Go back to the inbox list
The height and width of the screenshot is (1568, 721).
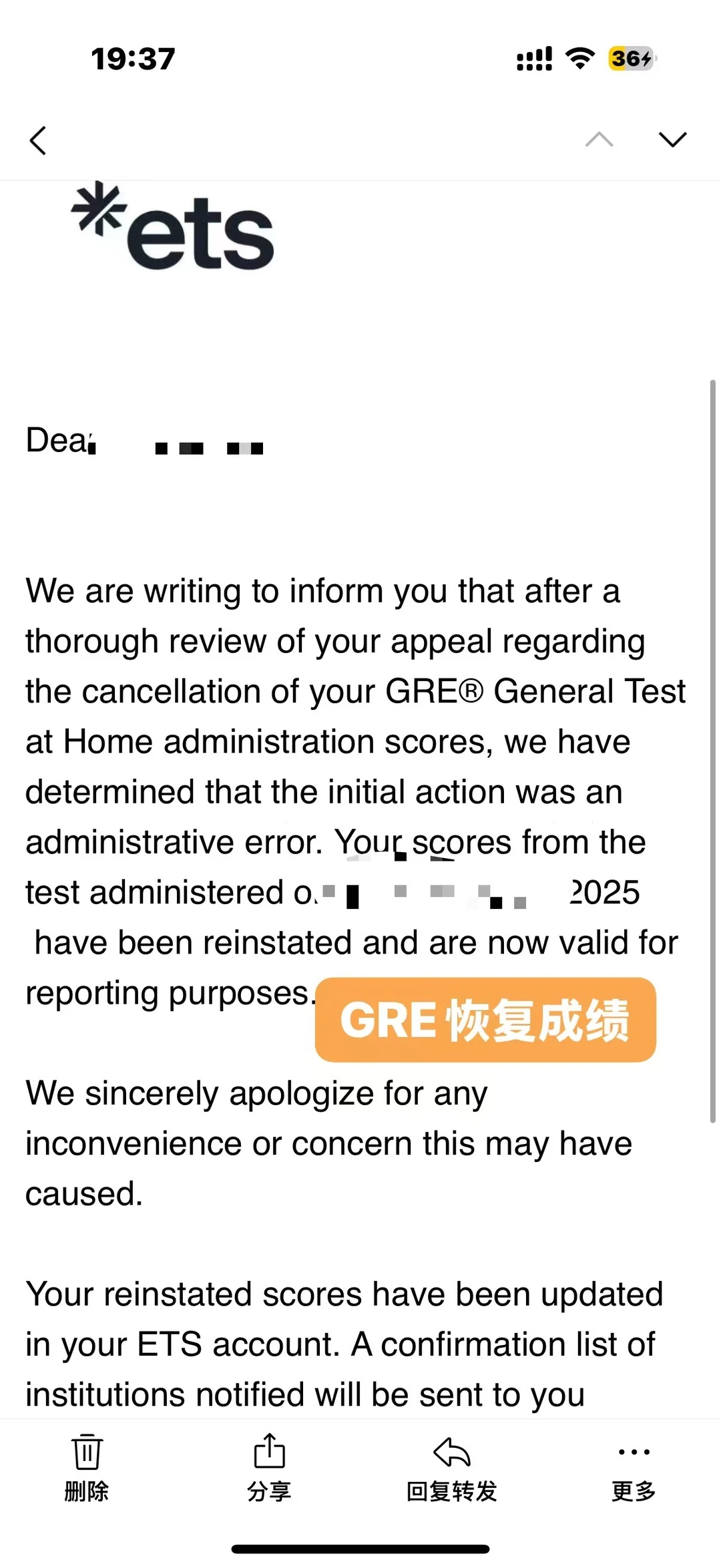(38, 140)
